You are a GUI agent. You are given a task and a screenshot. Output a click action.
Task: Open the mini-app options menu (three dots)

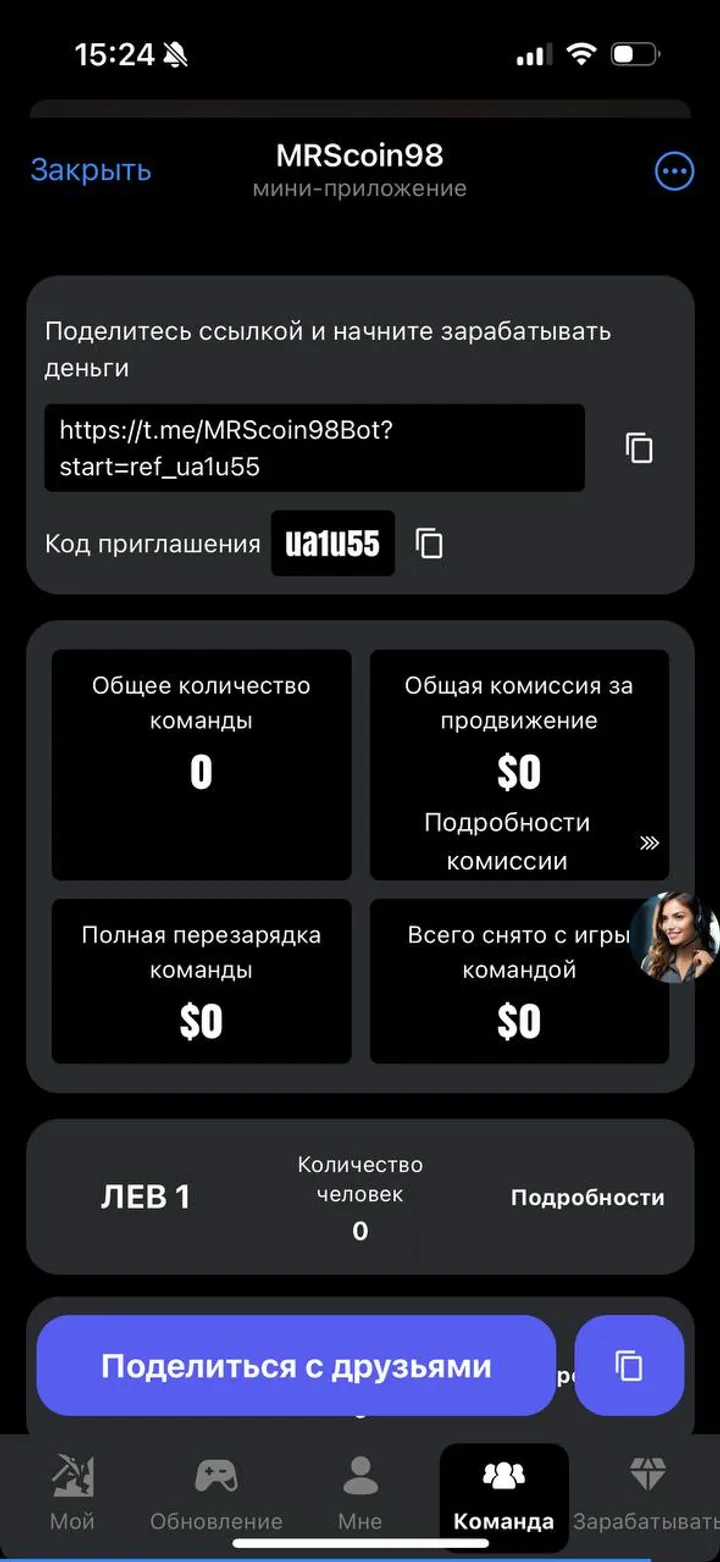pos(673,171)
